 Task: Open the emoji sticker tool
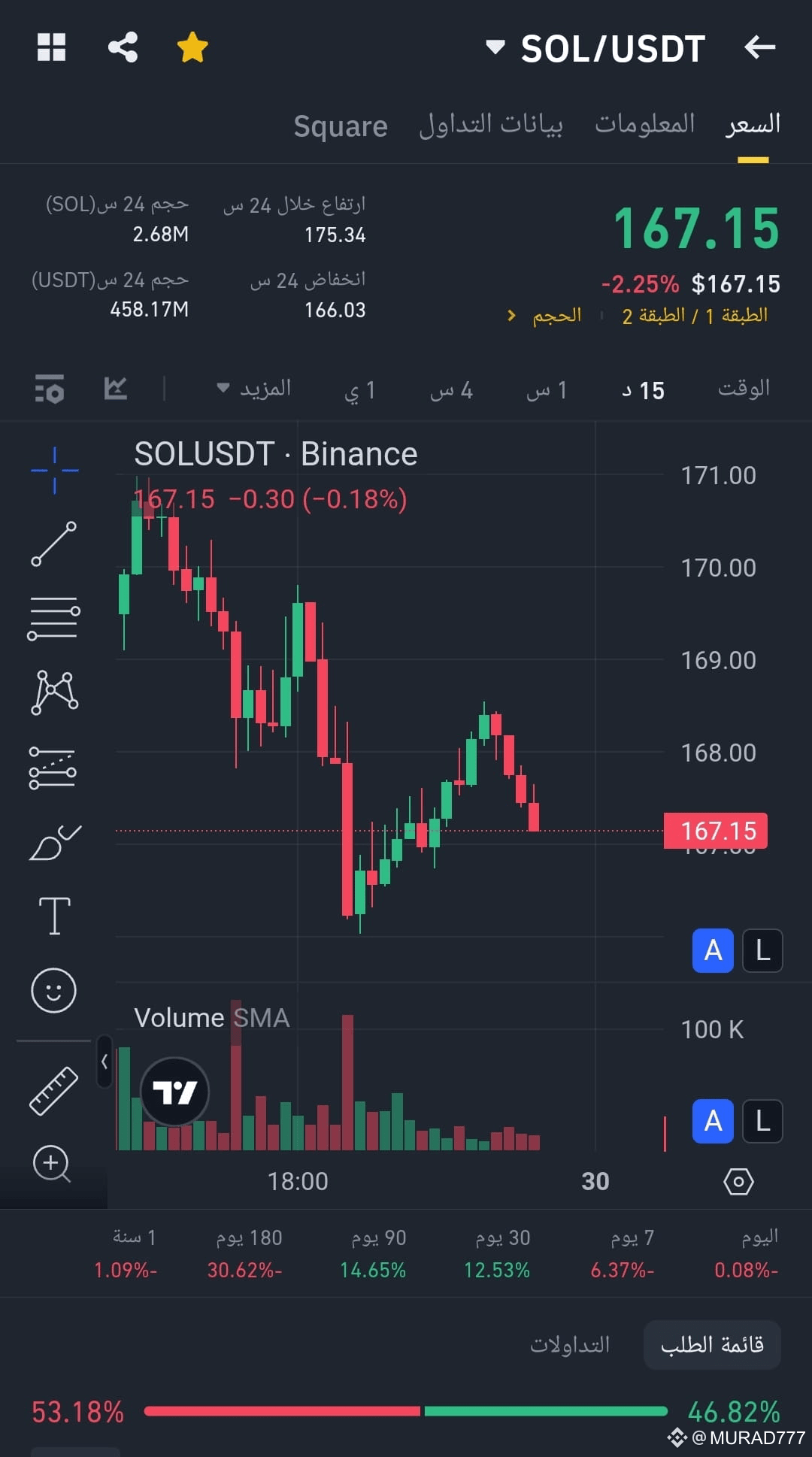pos(53,991)
